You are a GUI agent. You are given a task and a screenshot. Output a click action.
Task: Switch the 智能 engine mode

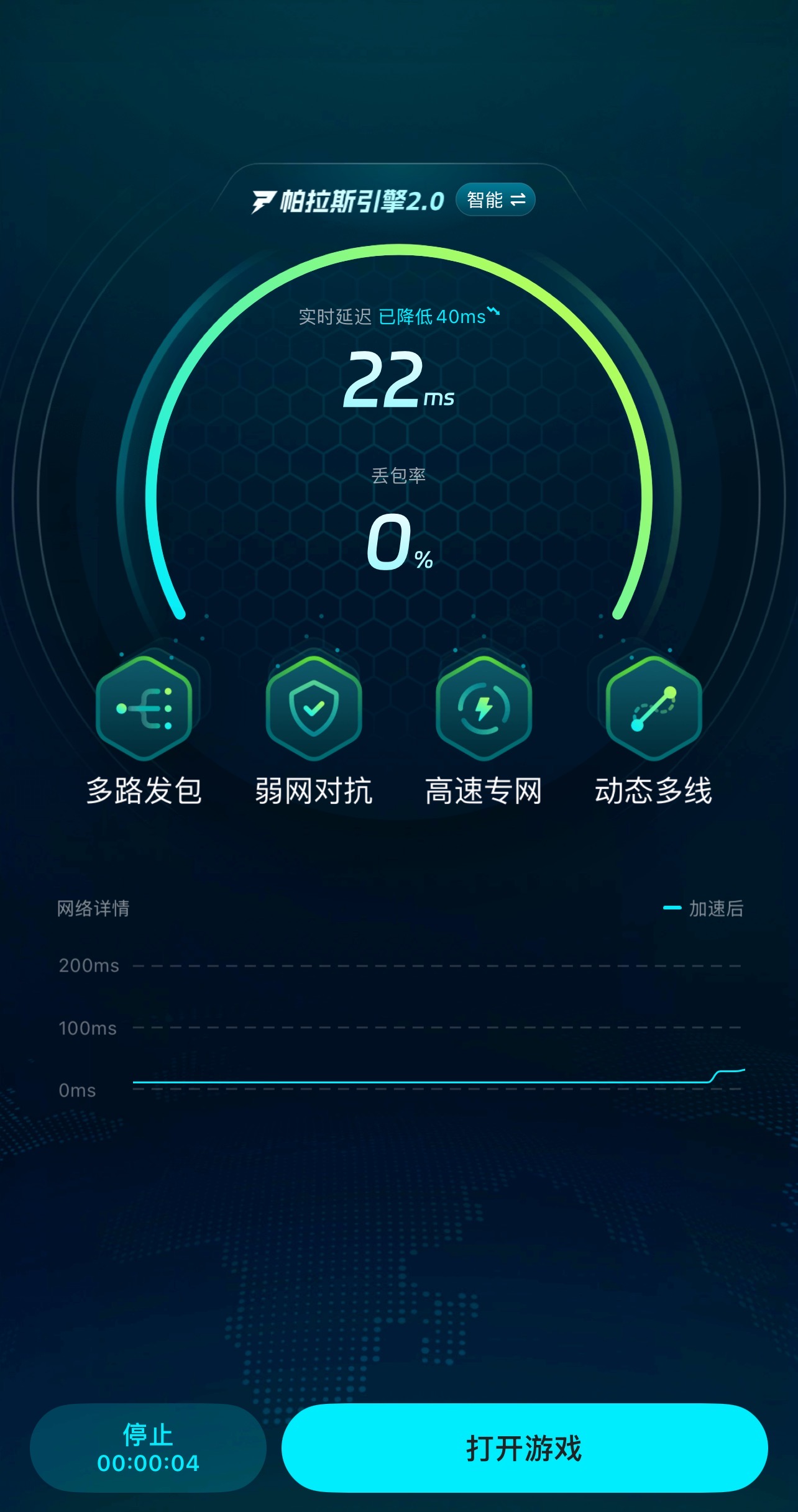tap(495, 200)
